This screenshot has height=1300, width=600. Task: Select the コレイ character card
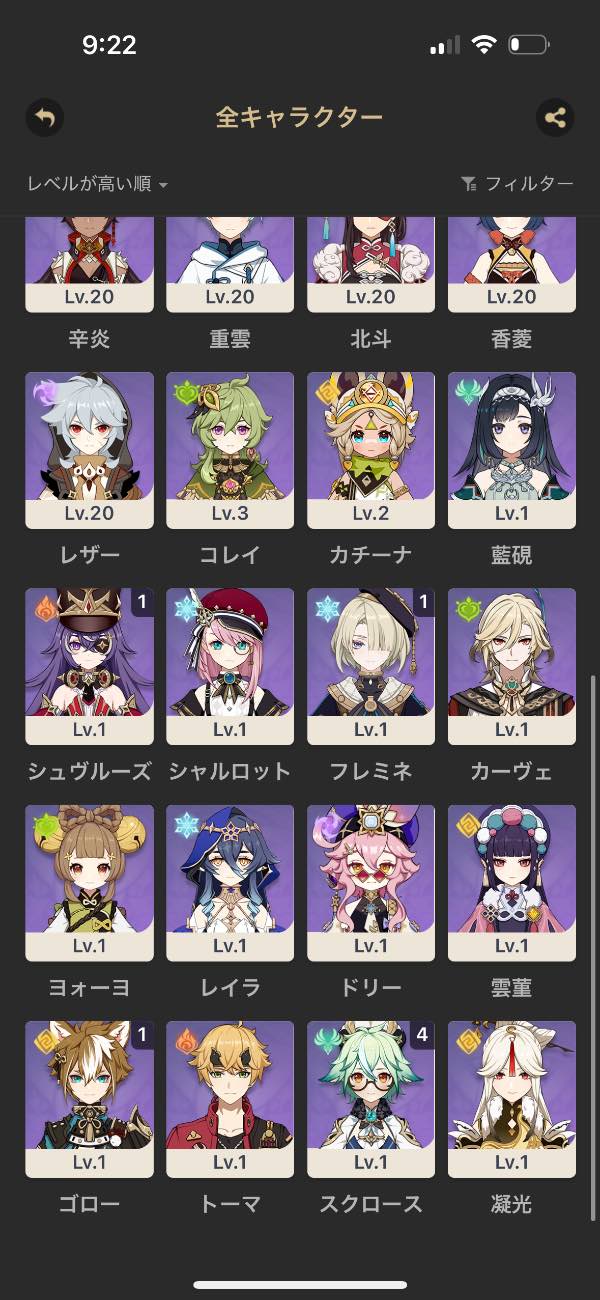(x=230, y=450)
